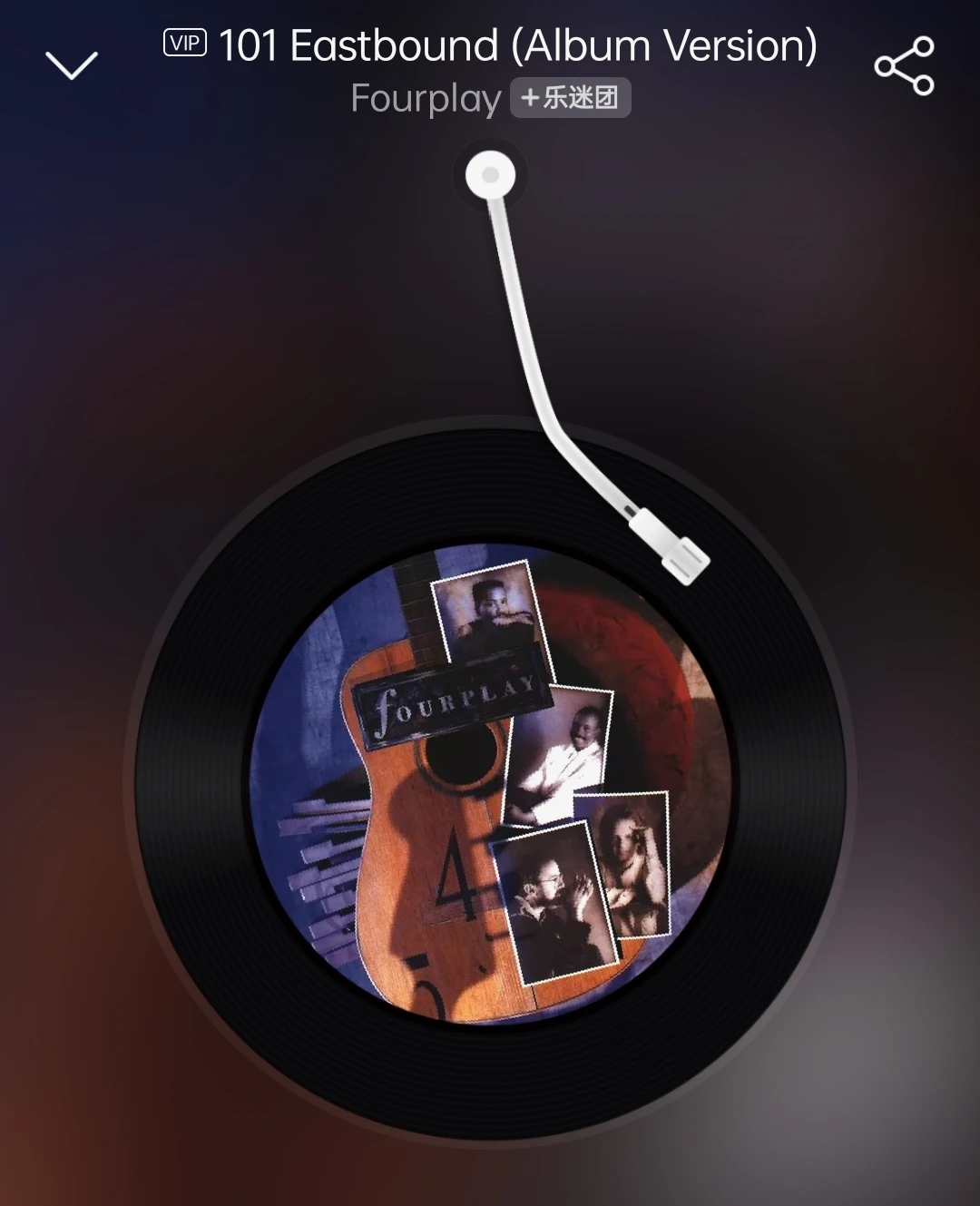Share the song 101 Eastbound

904,65
